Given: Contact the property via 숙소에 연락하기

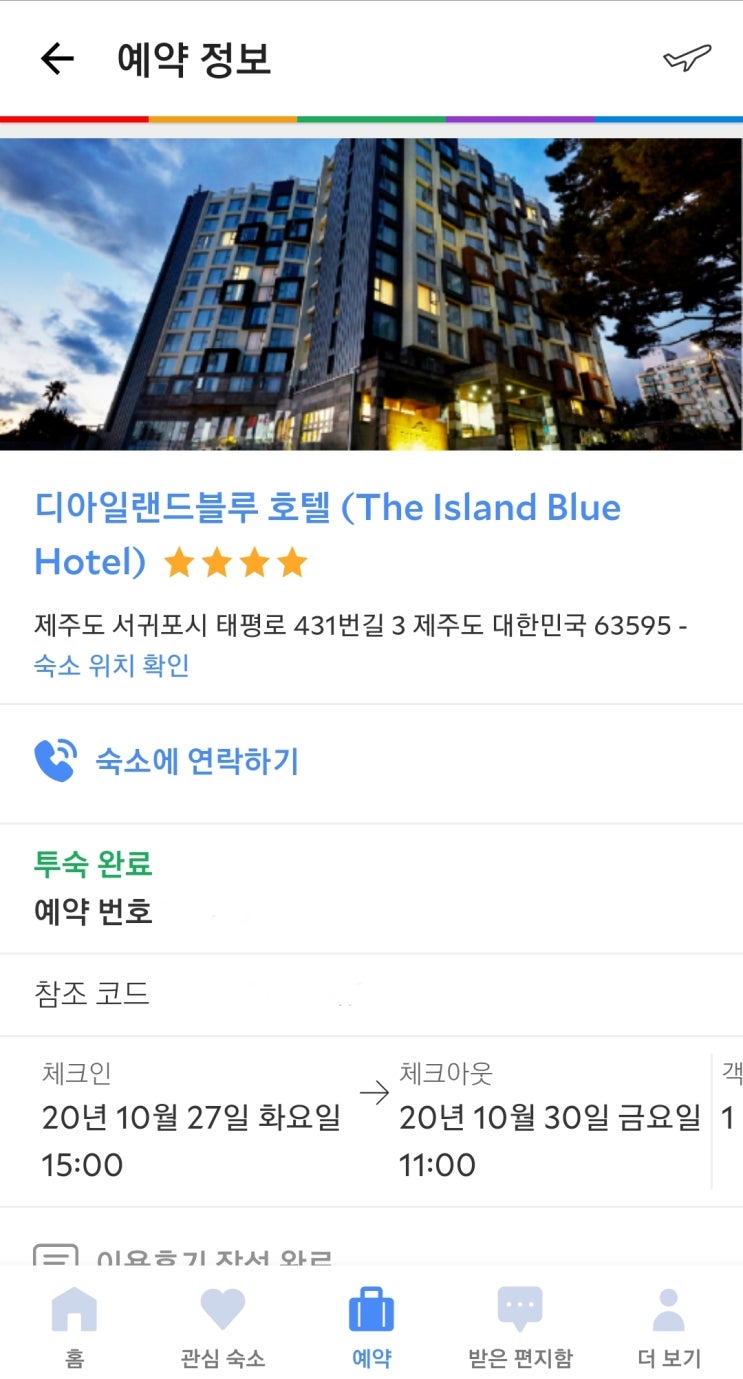Looking at the screenshot, I should click(196, 762).
